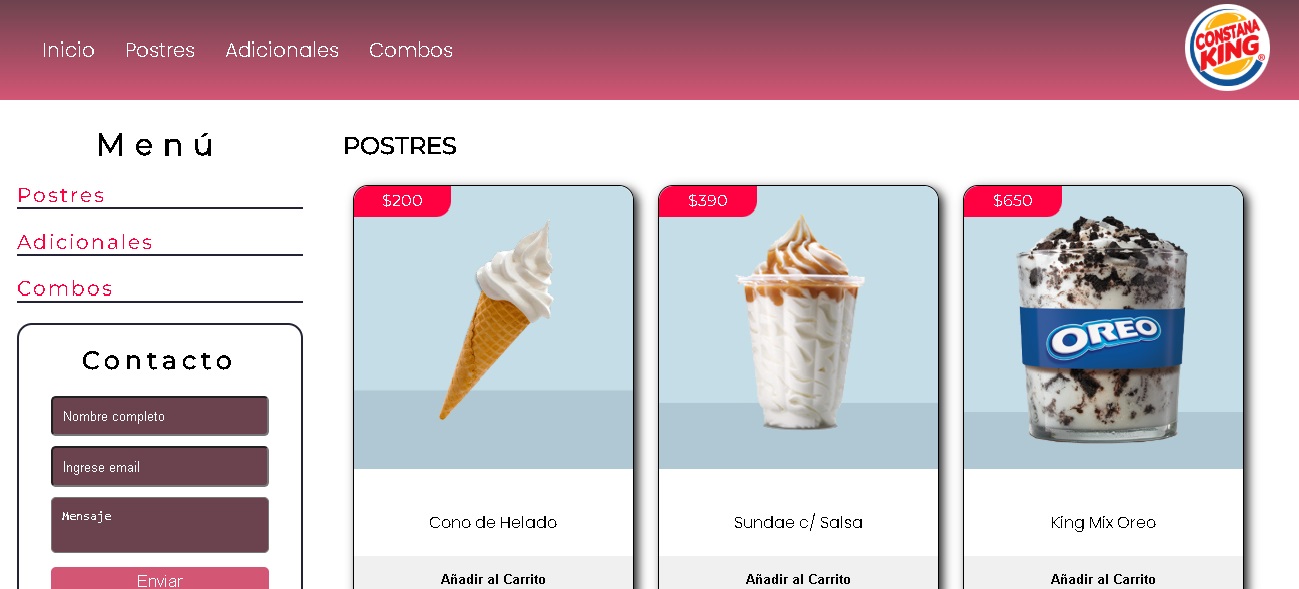
Task: Select the Combos link in the side Menú
Action: coord(65,288)
